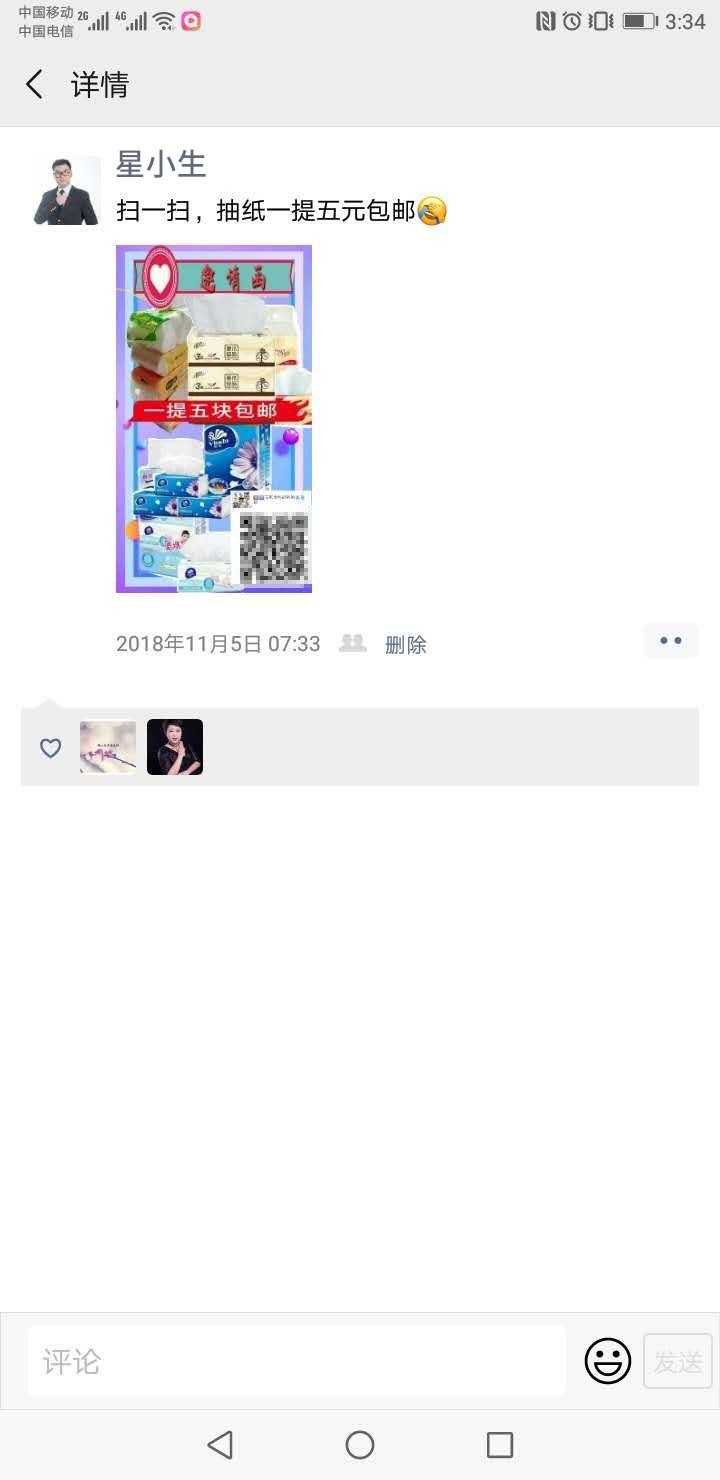View the posted tissue promotion image

coord(214,419)
